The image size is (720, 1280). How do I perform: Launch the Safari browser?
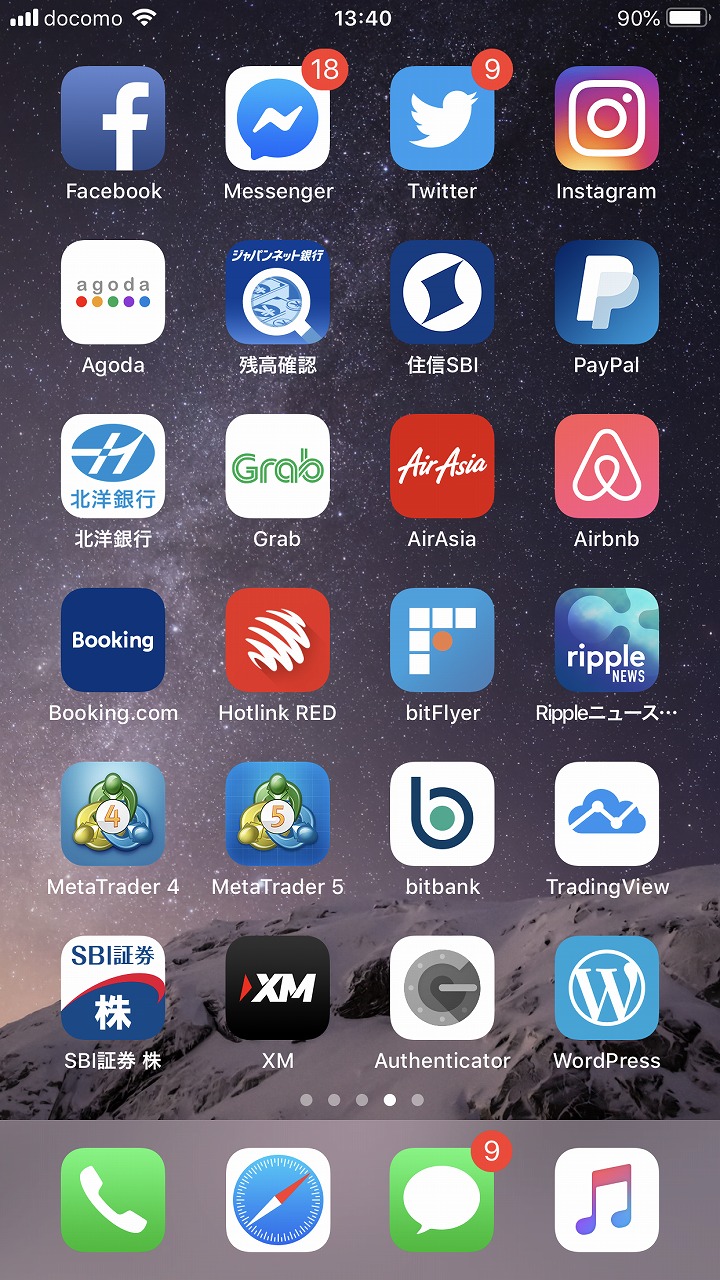[277, 1200]
